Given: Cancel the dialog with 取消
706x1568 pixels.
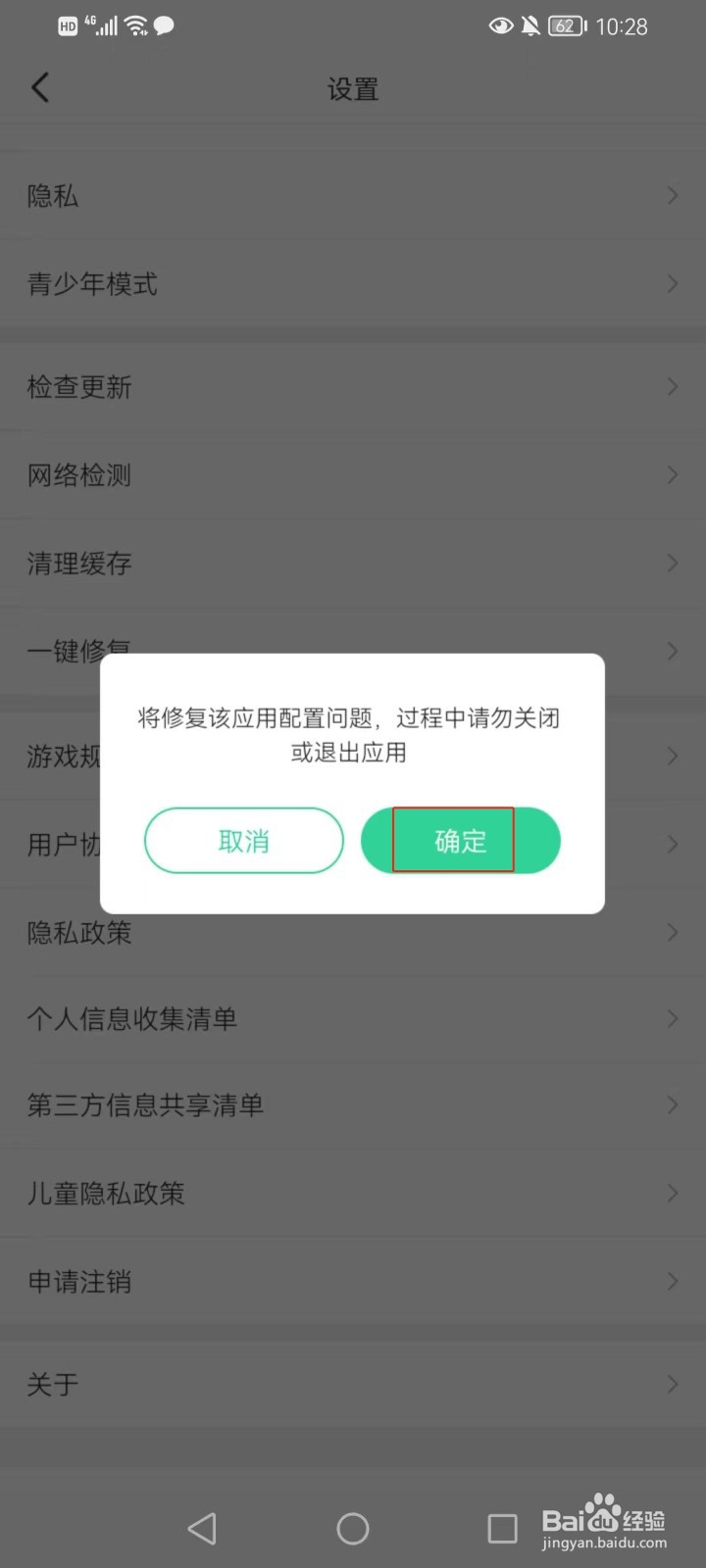Looking at the screenshot, I should (x=243, y=840).
